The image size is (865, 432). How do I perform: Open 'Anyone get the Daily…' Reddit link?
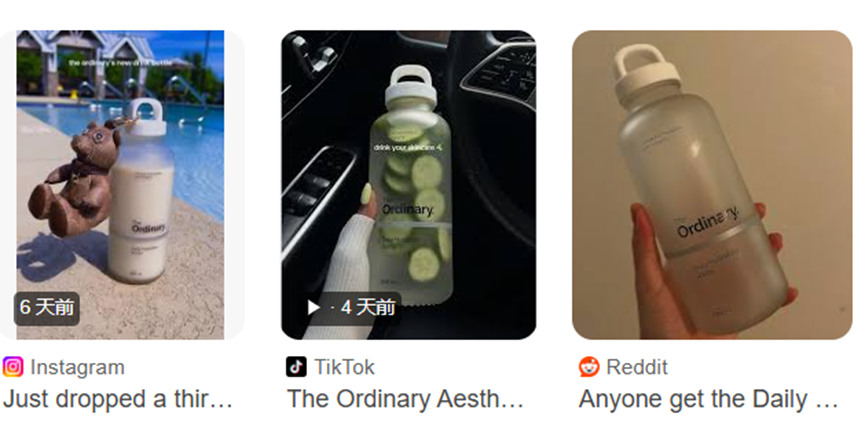click(x=708, y=399)
